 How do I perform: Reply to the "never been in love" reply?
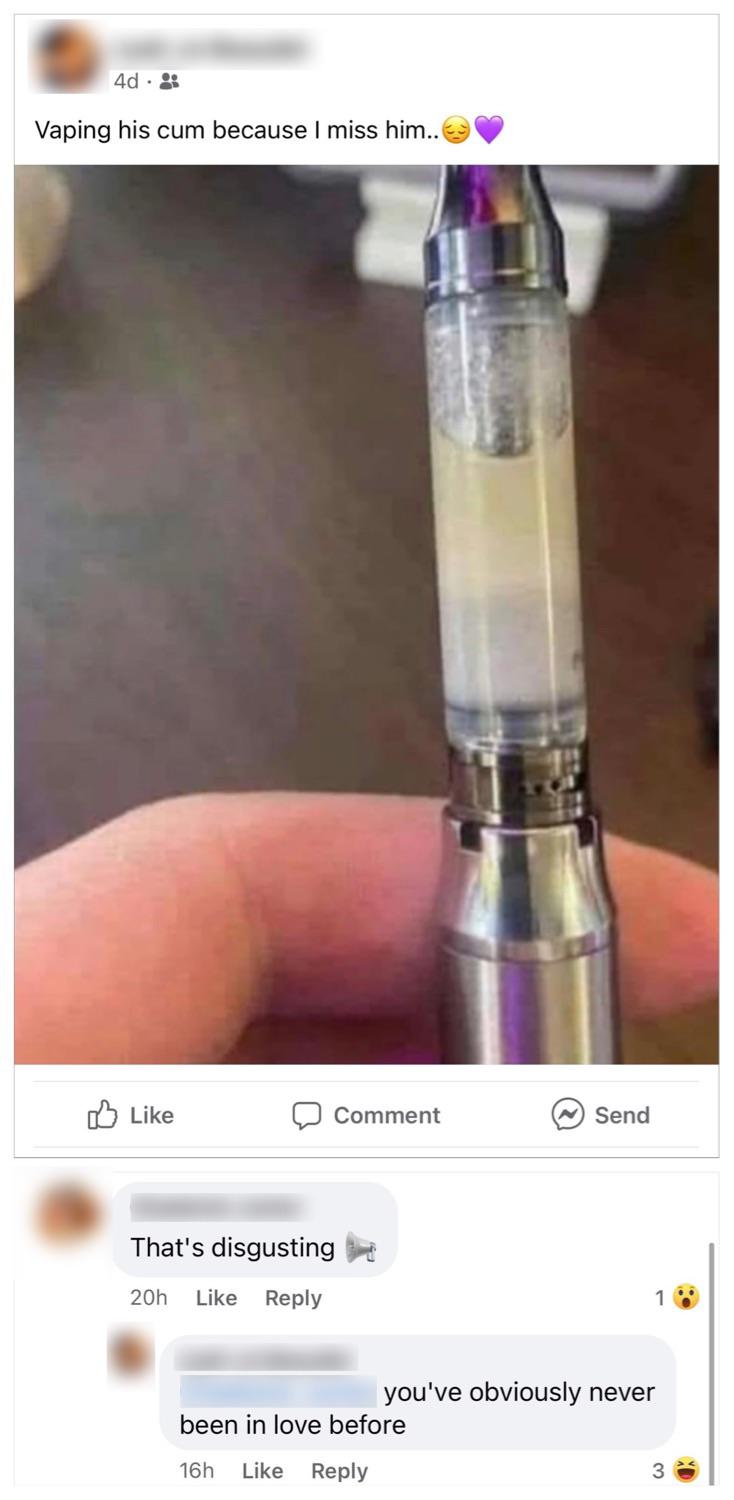339,1471
